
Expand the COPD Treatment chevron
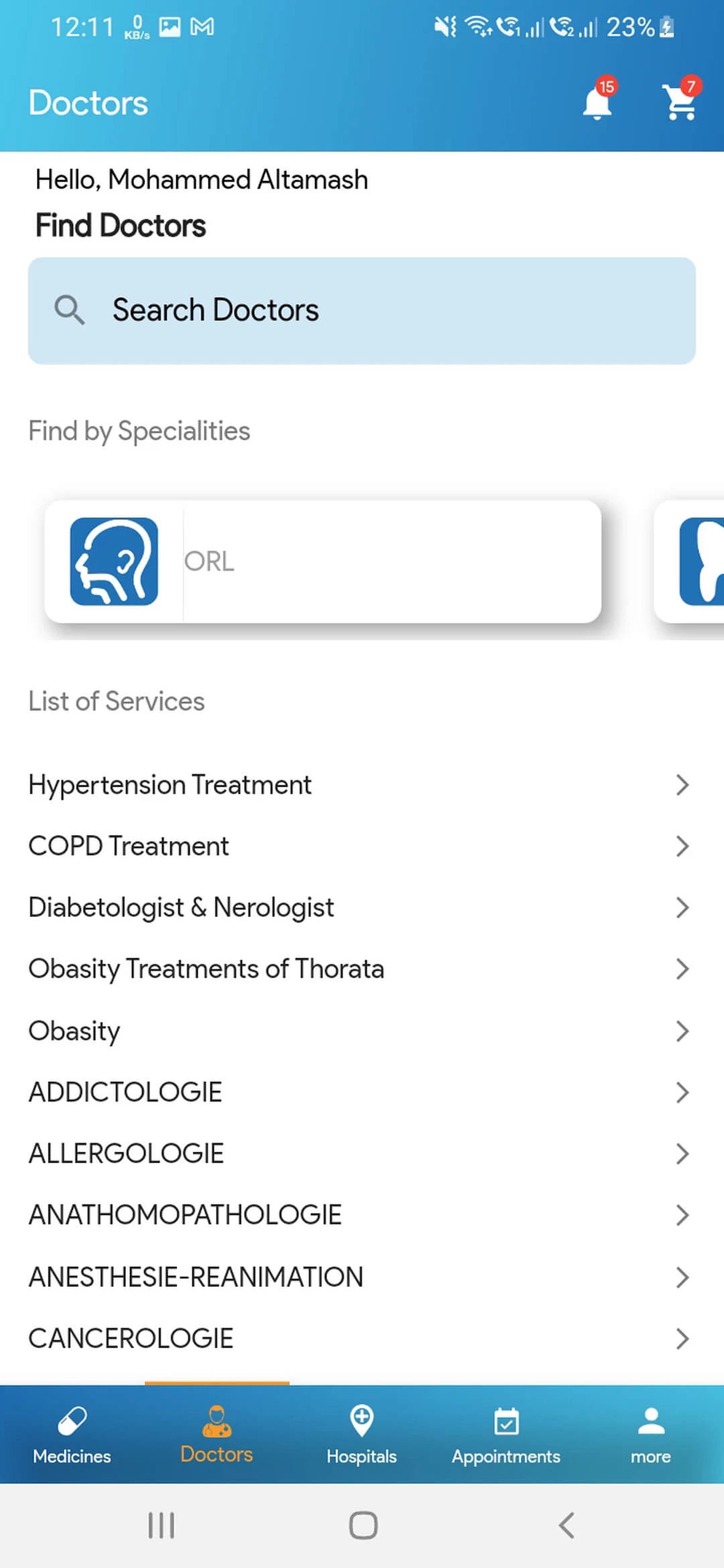coord(682,846)
